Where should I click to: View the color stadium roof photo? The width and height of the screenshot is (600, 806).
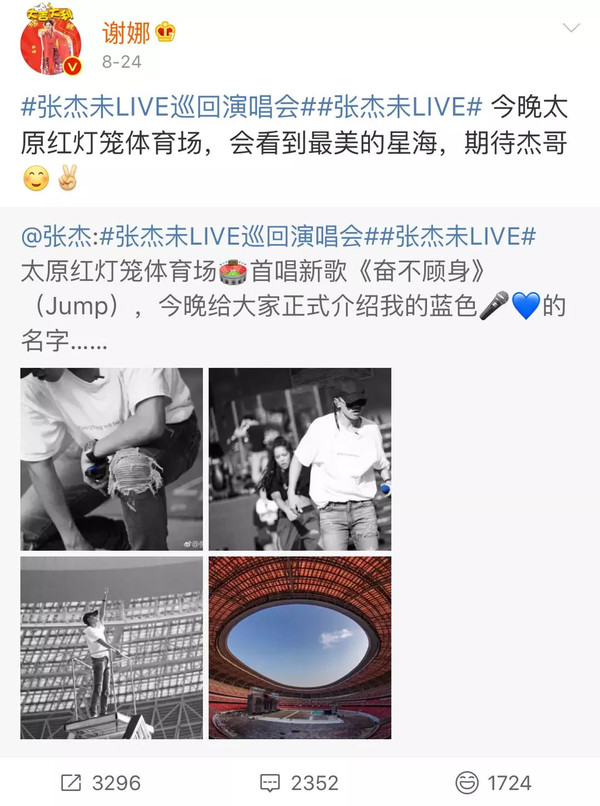(300, 647)
